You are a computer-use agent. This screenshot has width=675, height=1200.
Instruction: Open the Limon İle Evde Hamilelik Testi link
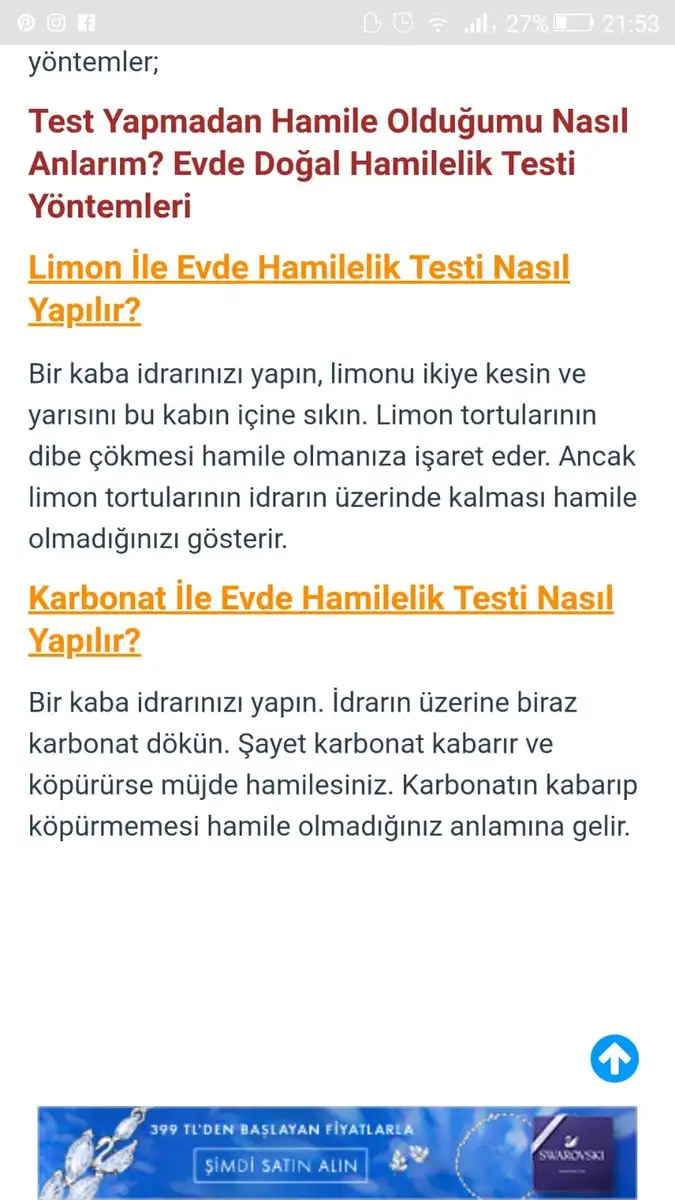(298, 269)
